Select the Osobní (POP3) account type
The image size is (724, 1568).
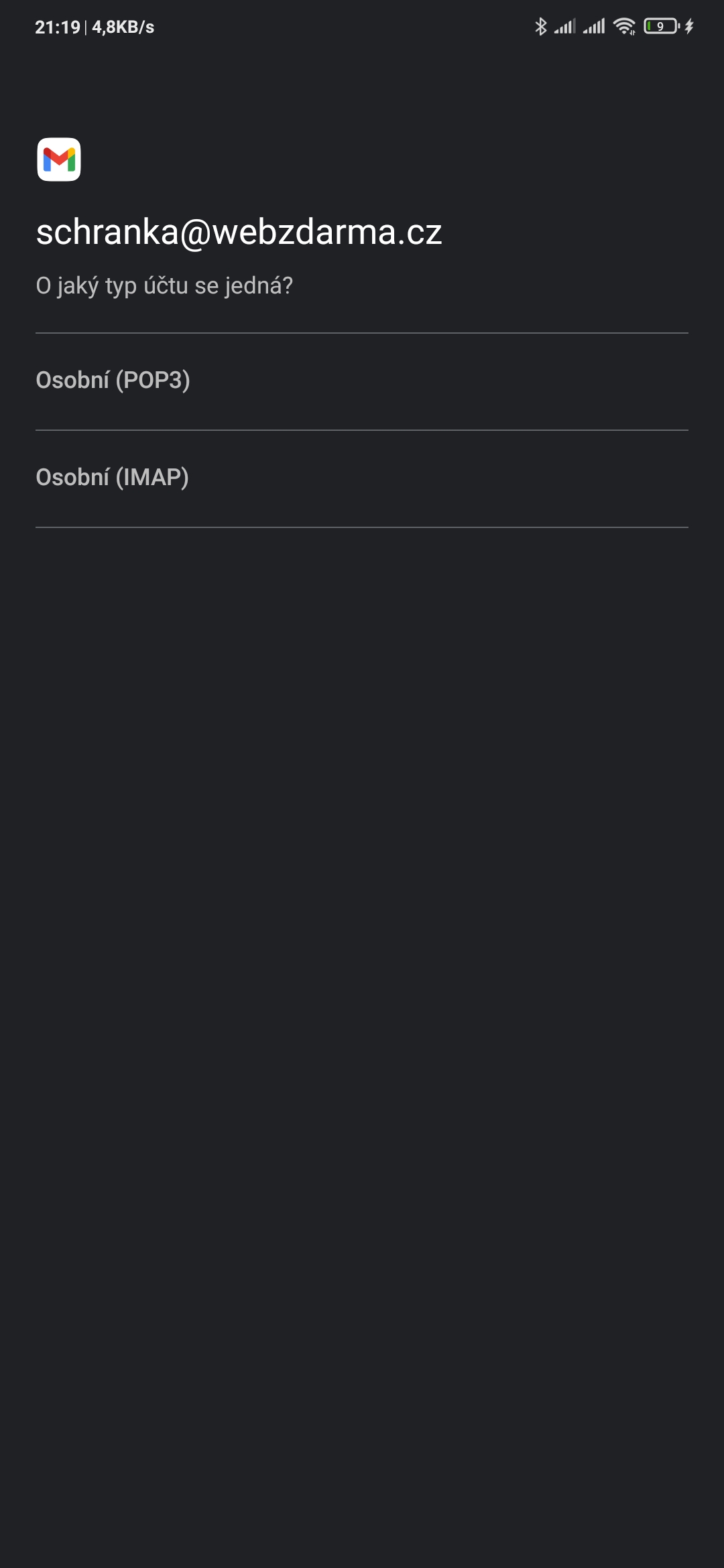(x=362, y=381)
